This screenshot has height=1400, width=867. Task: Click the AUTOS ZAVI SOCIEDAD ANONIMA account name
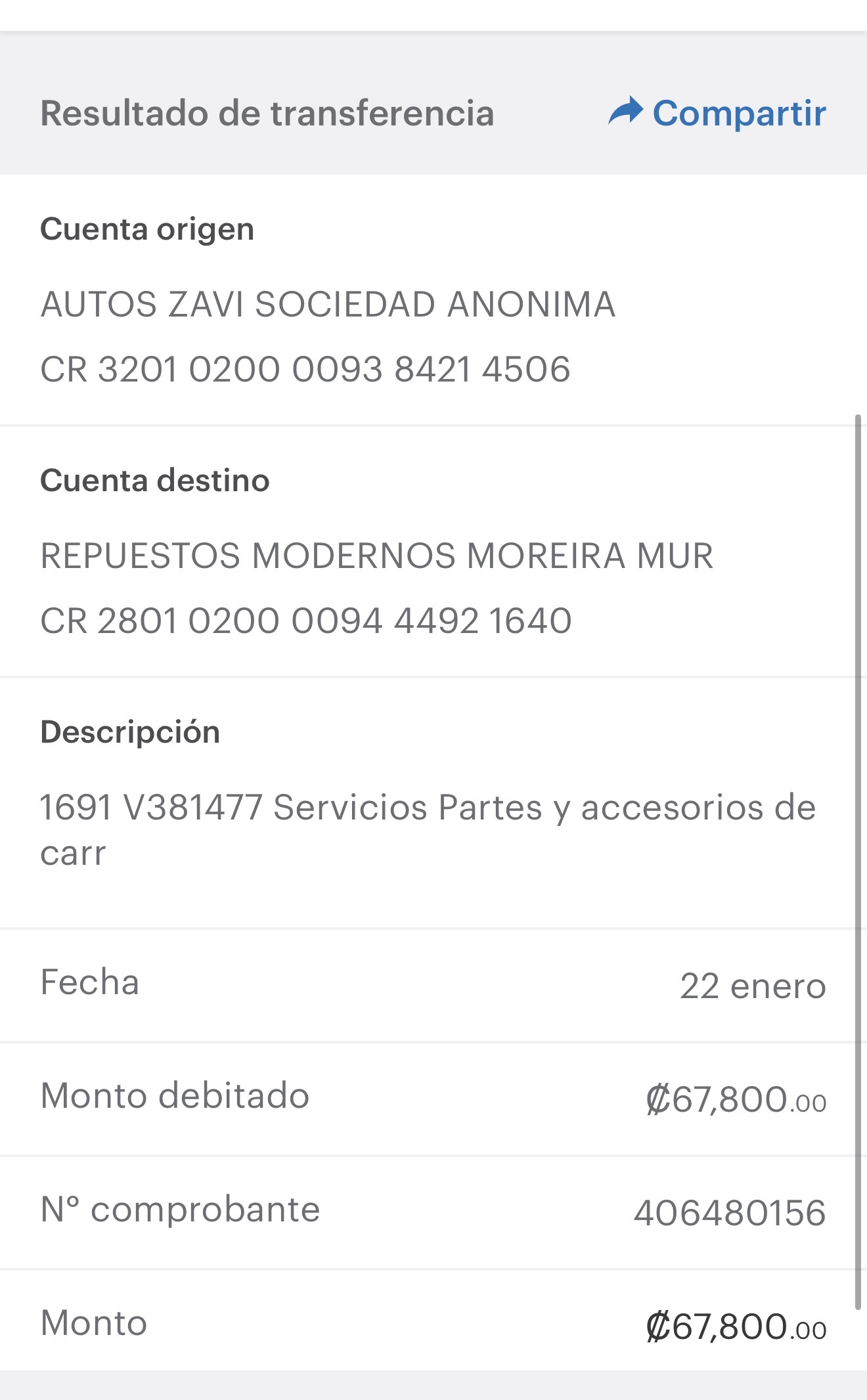[x=326, y=303]
